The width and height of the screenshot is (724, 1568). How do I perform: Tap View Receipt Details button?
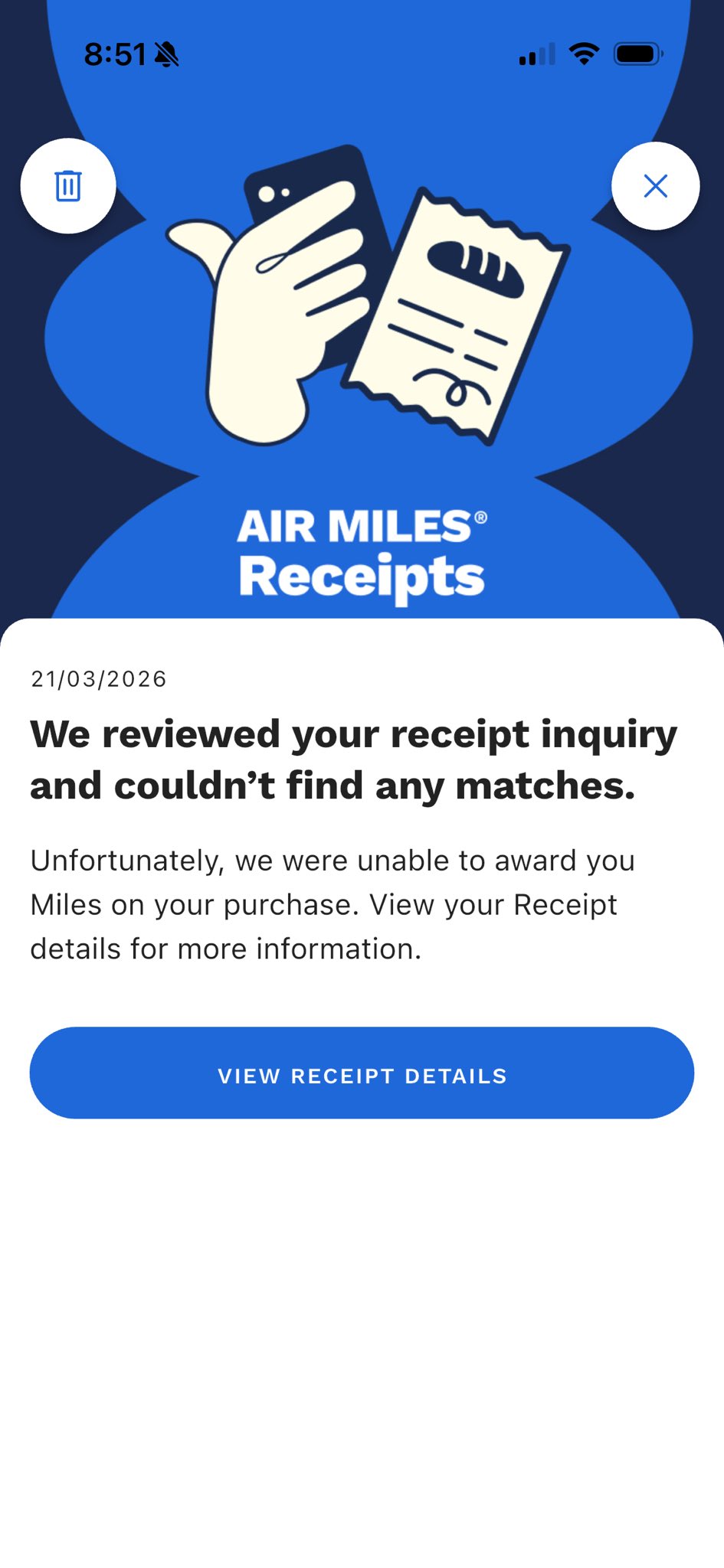[362, 1073]
